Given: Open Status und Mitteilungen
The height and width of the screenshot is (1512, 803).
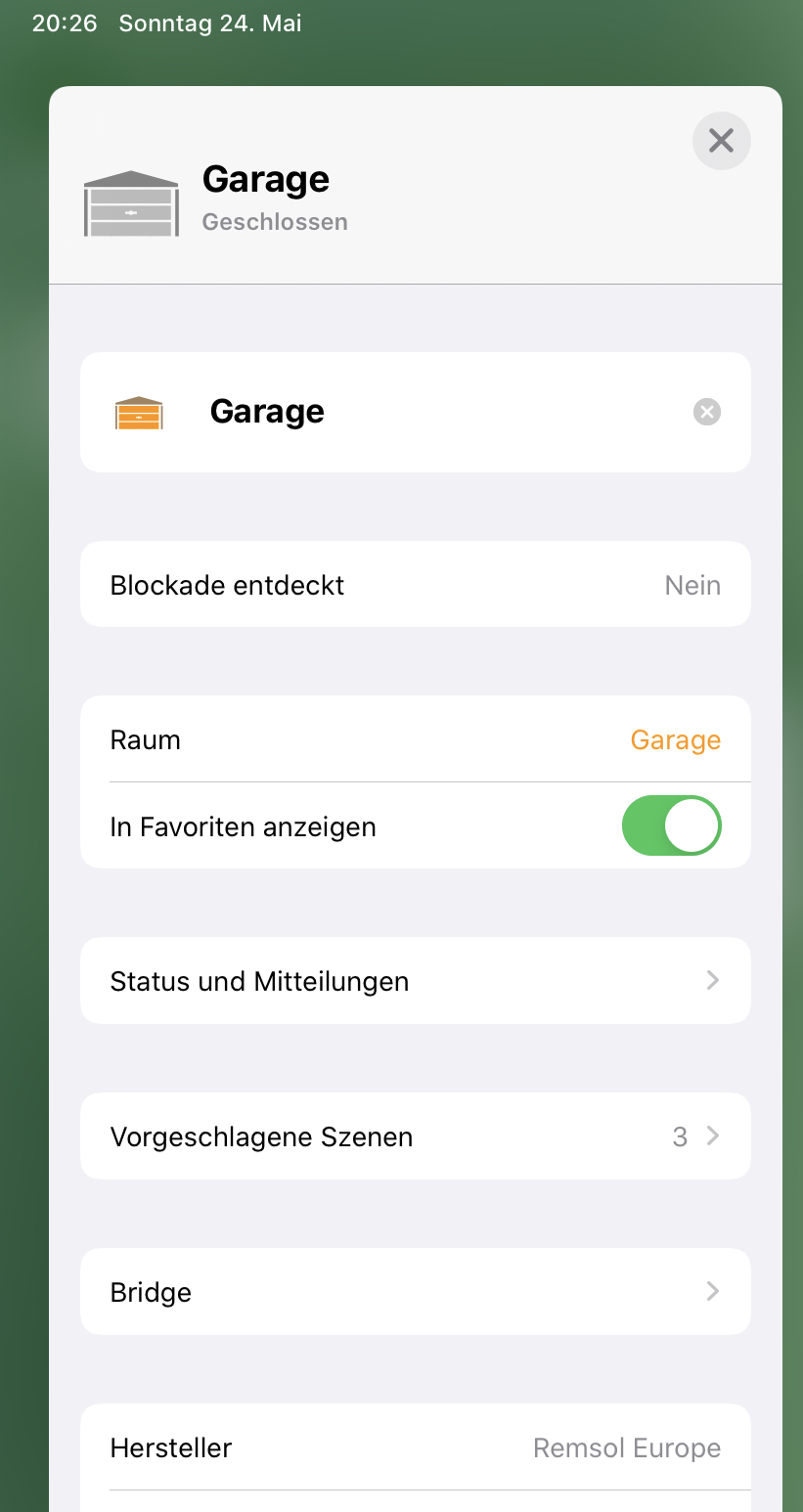Looking at the screenshot, I should click(x=415, y=981).
